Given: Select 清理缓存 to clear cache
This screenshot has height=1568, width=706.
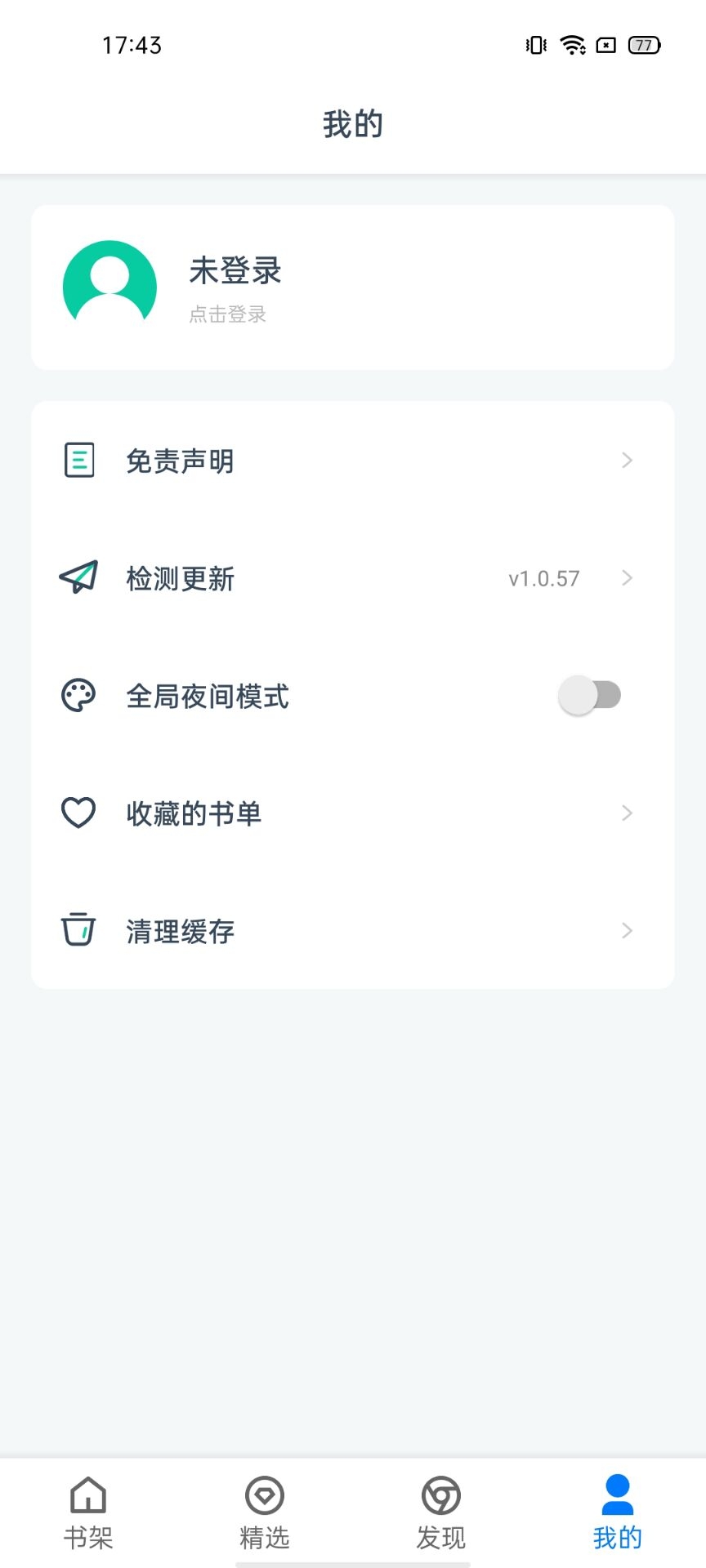Looking at the screenshot, I should tap(353, 931).
